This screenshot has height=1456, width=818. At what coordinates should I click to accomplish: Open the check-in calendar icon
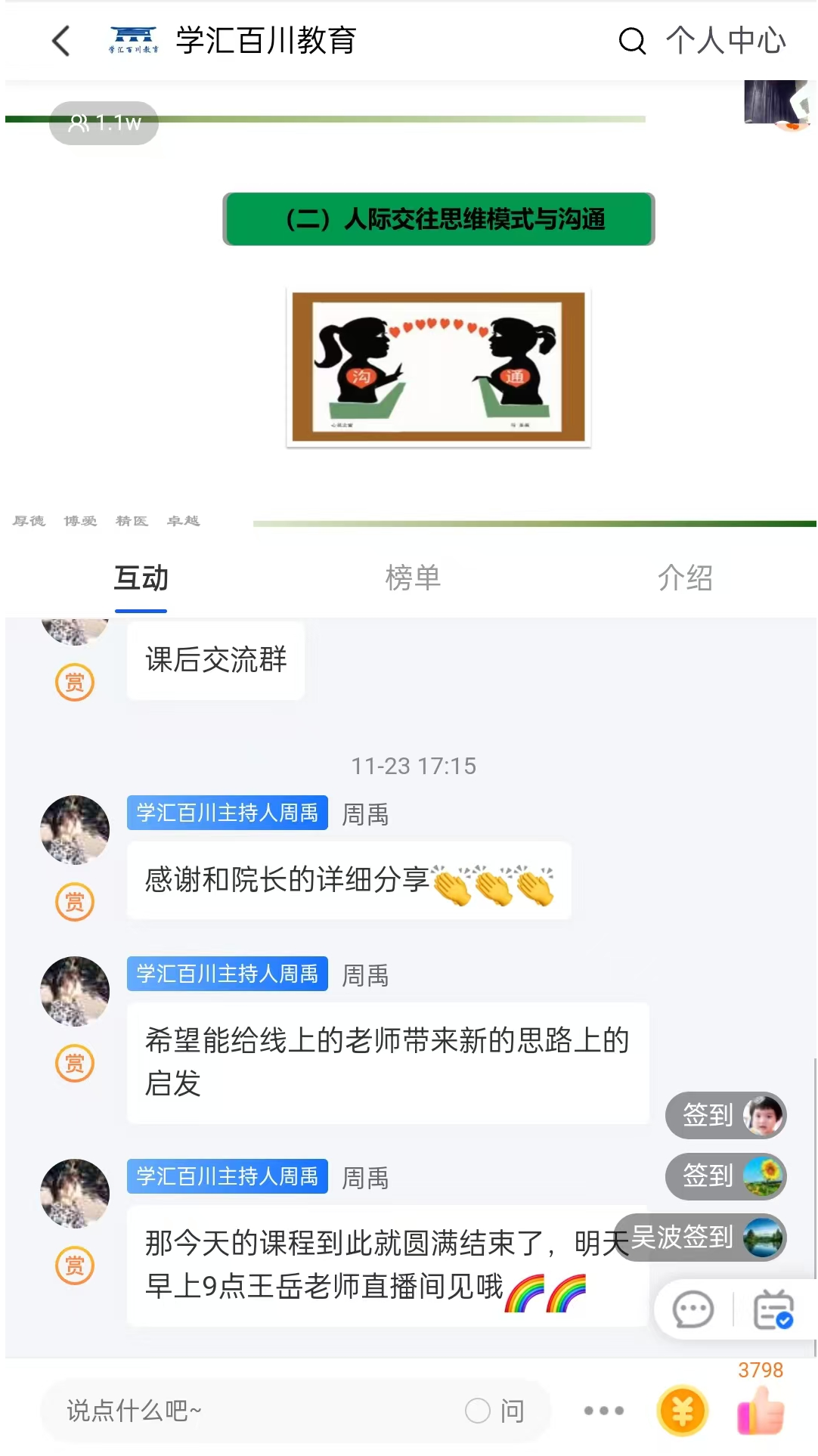tap(773, 1309)
